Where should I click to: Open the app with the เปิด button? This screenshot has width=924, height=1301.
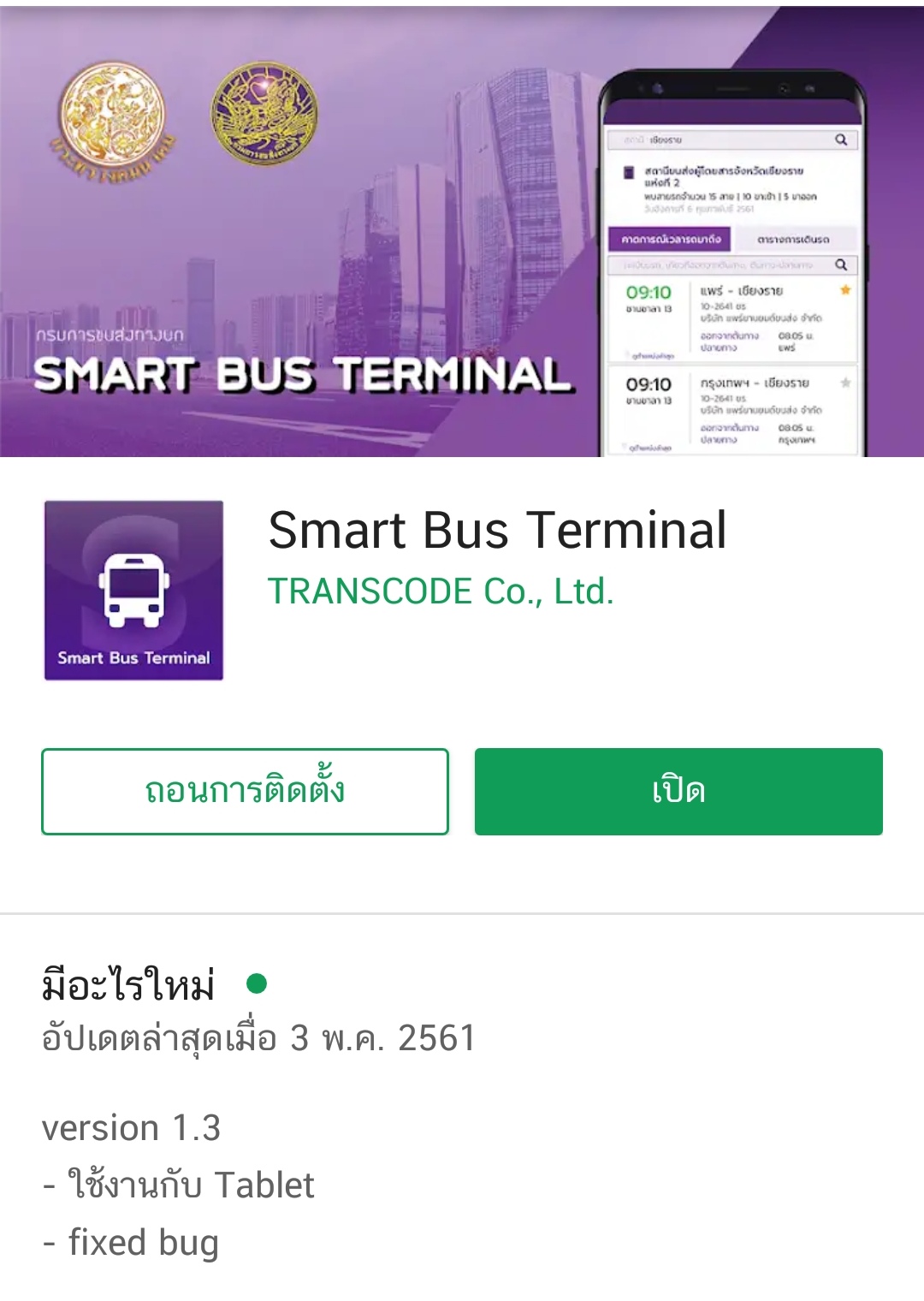click(x=678, y=791)
